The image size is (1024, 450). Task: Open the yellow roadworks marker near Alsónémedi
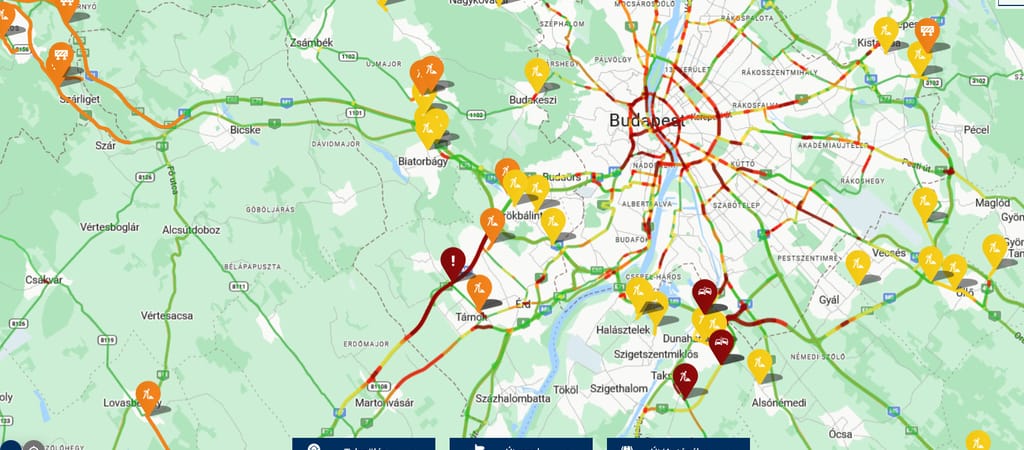(760, 363)
